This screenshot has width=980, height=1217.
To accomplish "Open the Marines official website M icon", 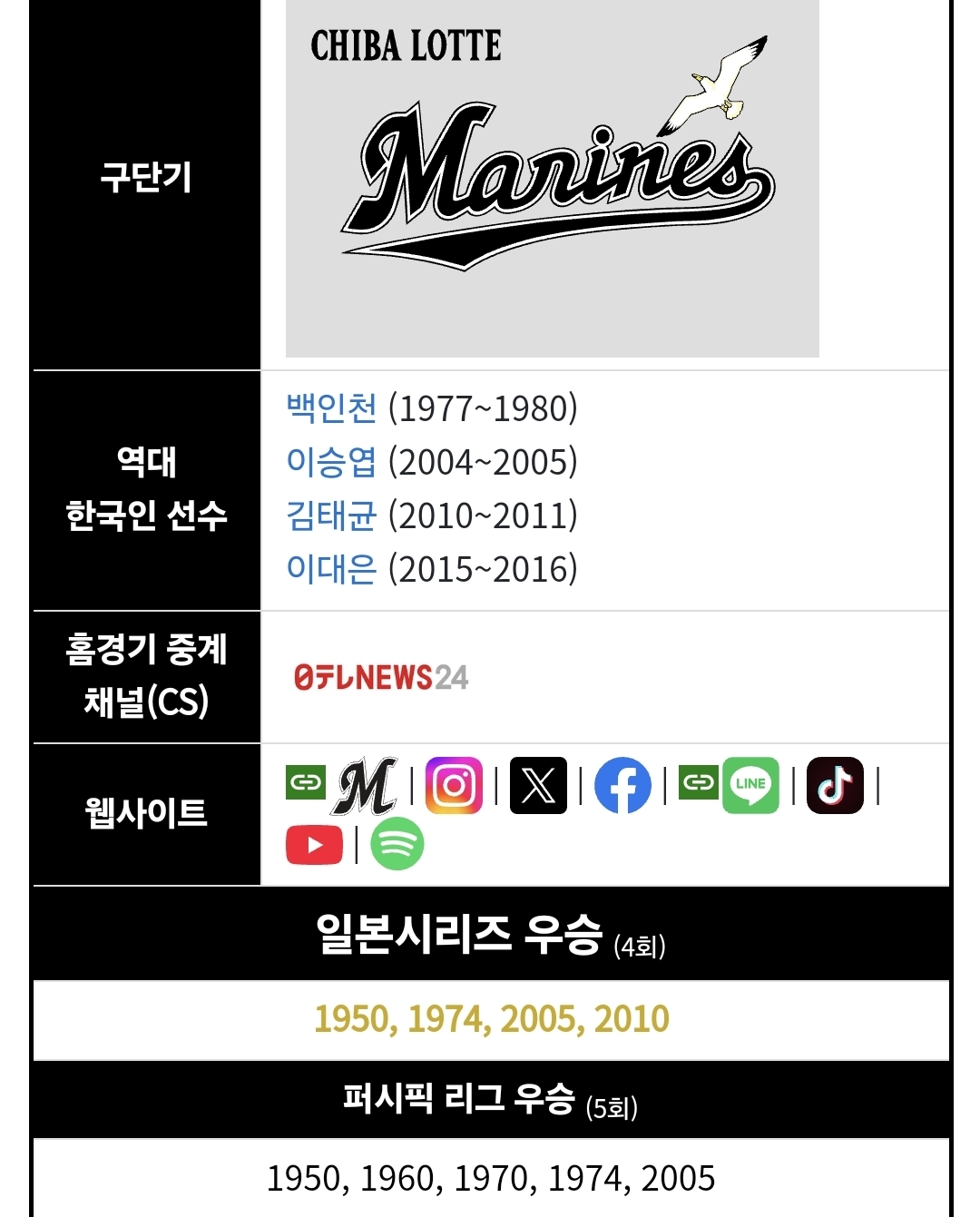I will (366, 786).
